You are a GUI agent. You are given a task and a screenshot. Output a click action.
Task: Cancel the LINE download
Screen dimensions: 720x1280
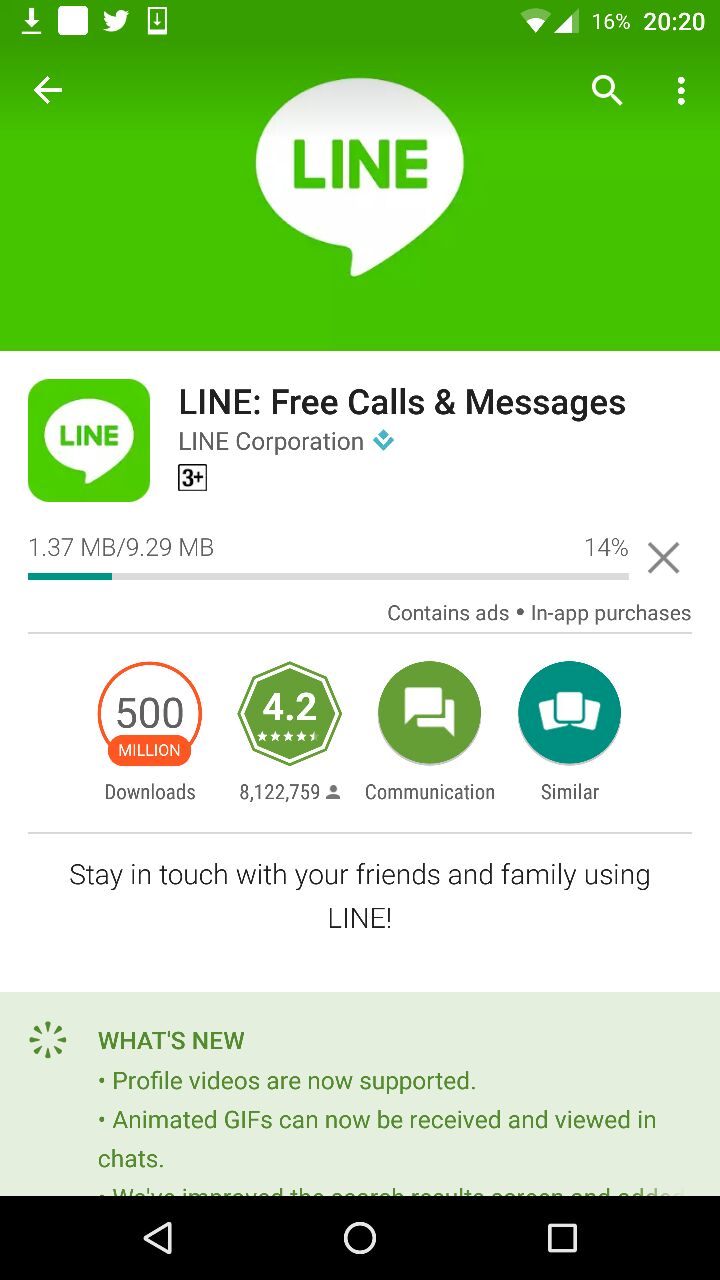pyautogui.click(x=663, y=558)
